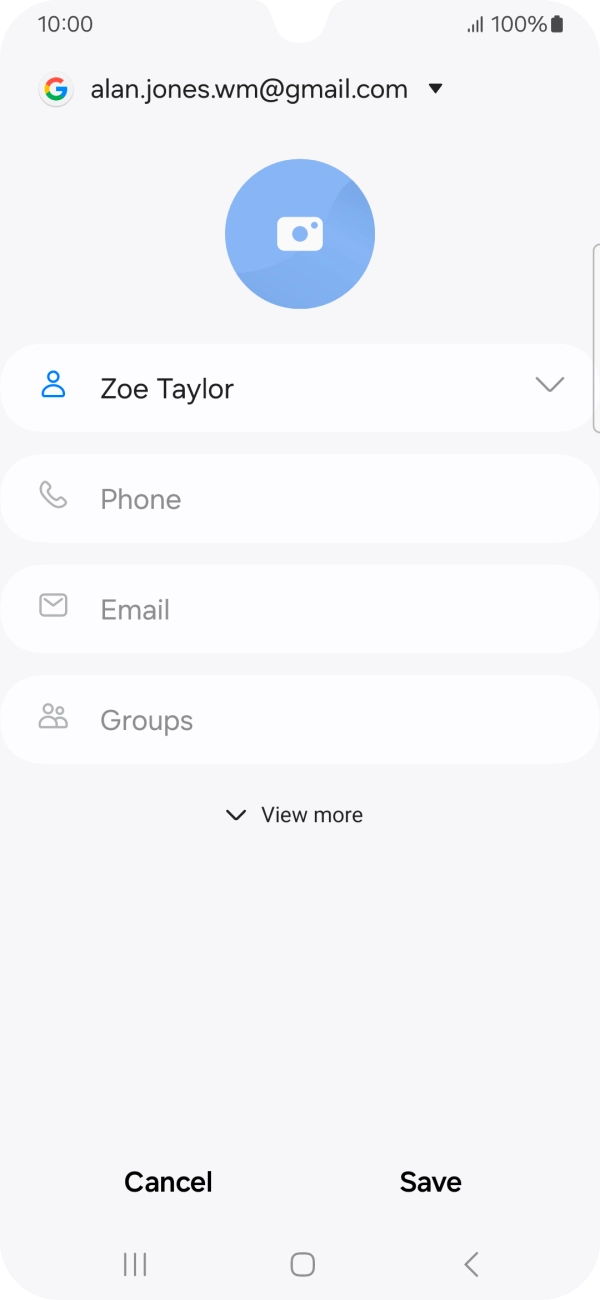Save the new contact
Image resolution: width=600 pixels, height=1300 pixels.
point(430,1182)
